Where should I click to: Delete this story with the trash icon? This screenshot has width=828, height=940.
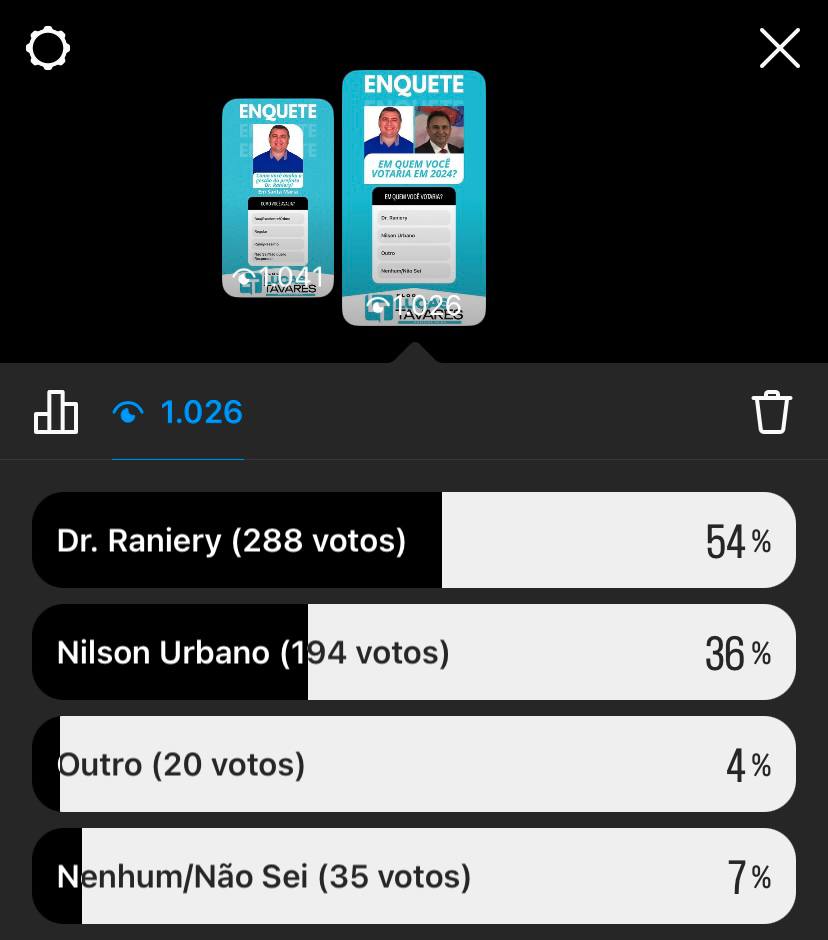coord(771,412)
